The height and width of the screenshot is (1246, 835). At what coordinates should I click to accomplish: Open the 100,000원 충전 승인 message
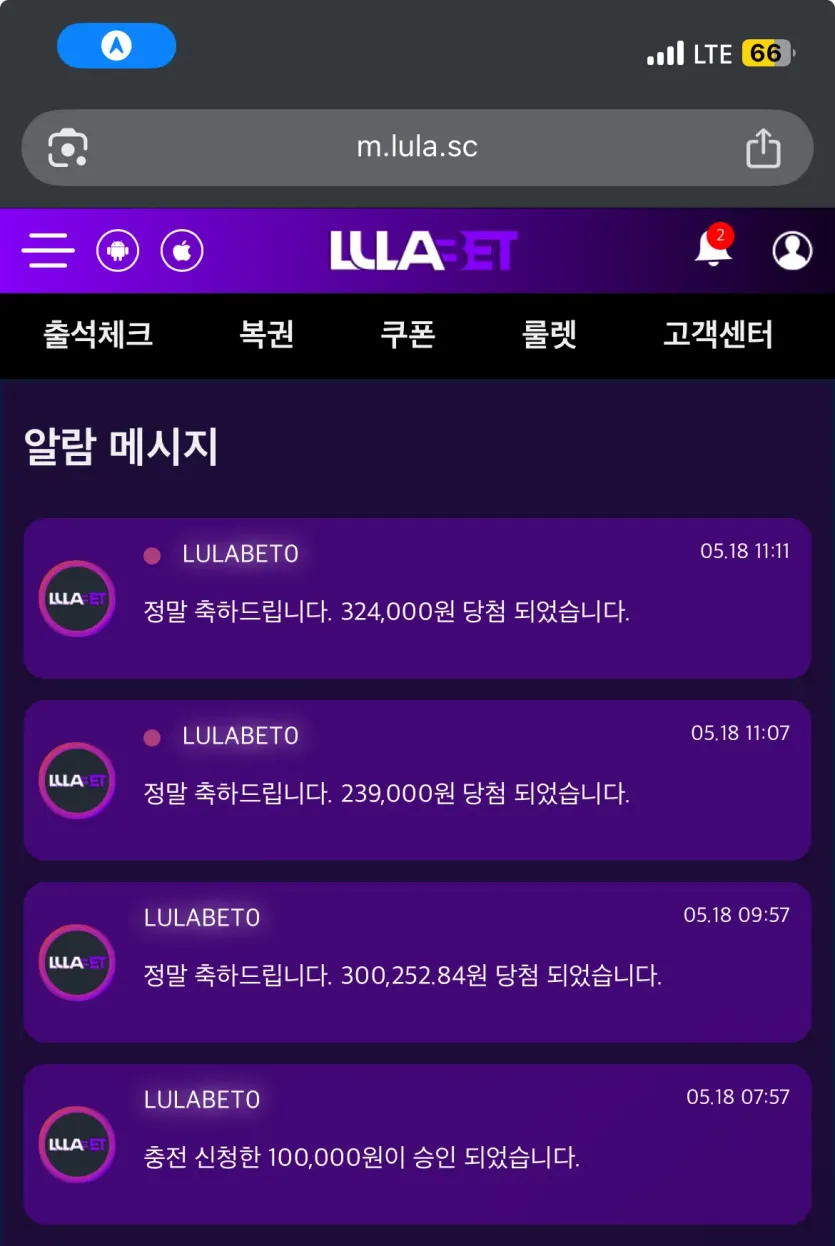click(417, 1144)
